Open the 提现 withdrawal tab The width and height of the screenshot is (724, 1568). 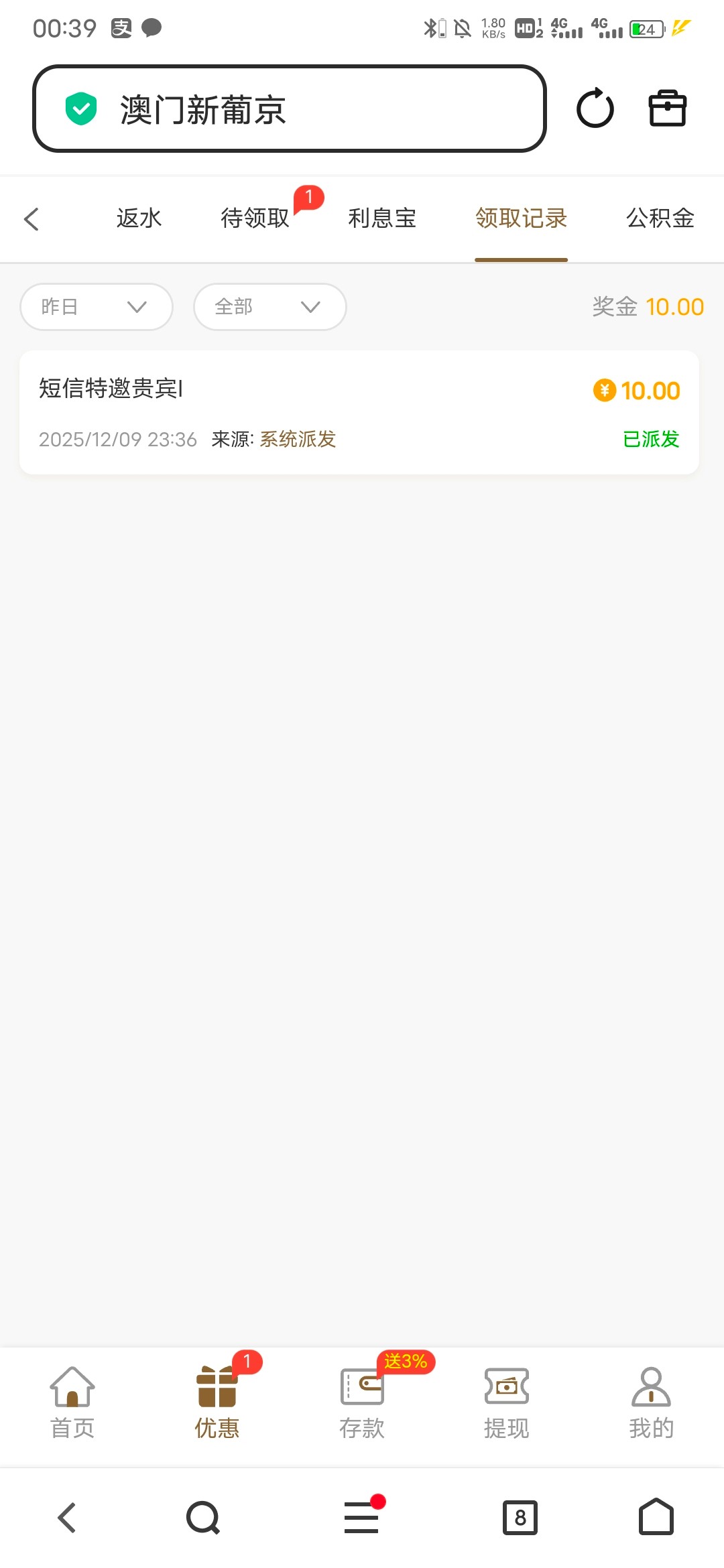507,1402
